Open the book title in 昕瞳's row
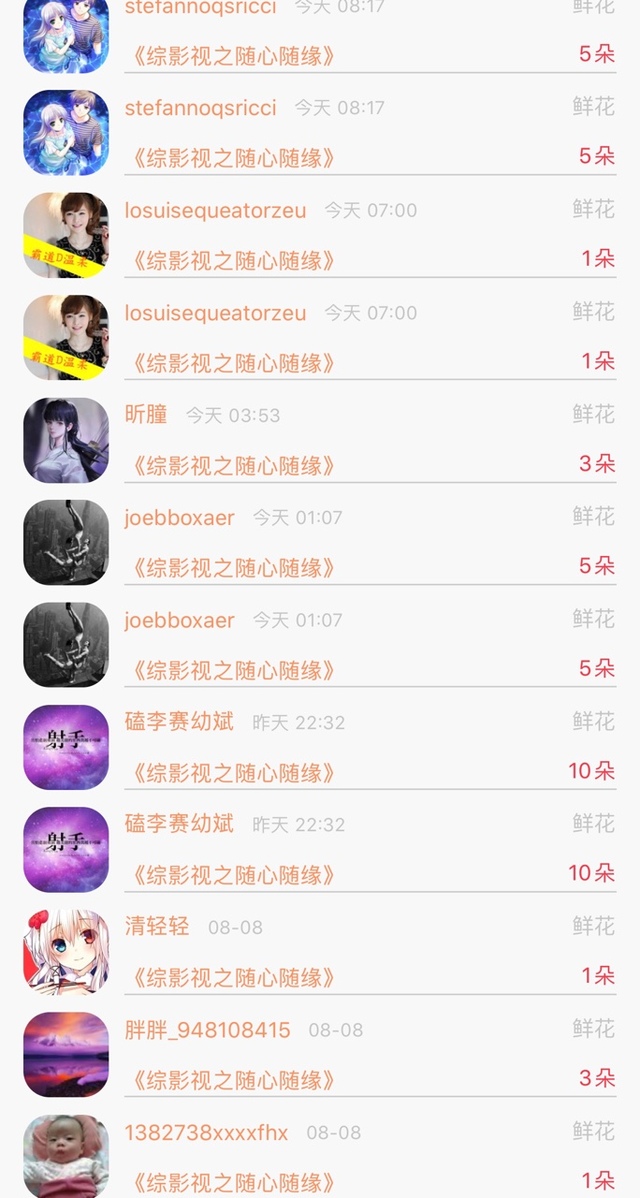 coord(231,465)
